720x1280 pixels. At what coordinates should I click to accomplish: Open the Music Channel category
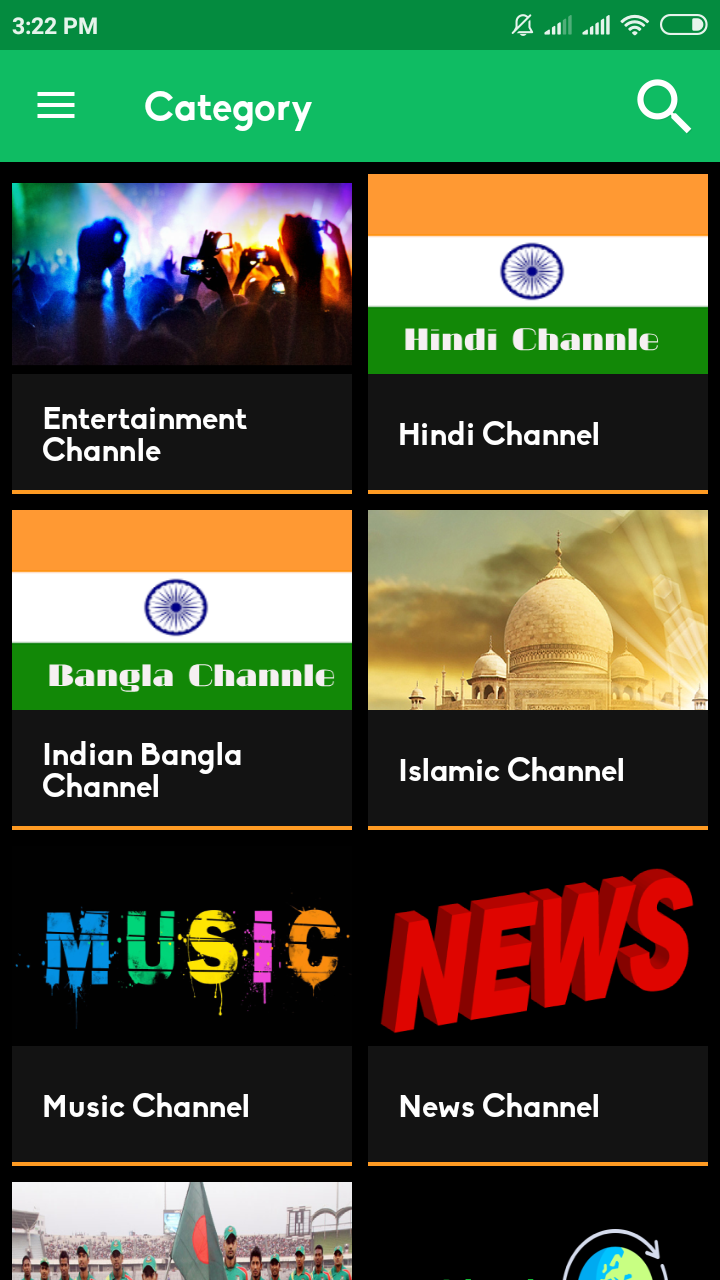pyautogui.click(x=182, y=1005)
